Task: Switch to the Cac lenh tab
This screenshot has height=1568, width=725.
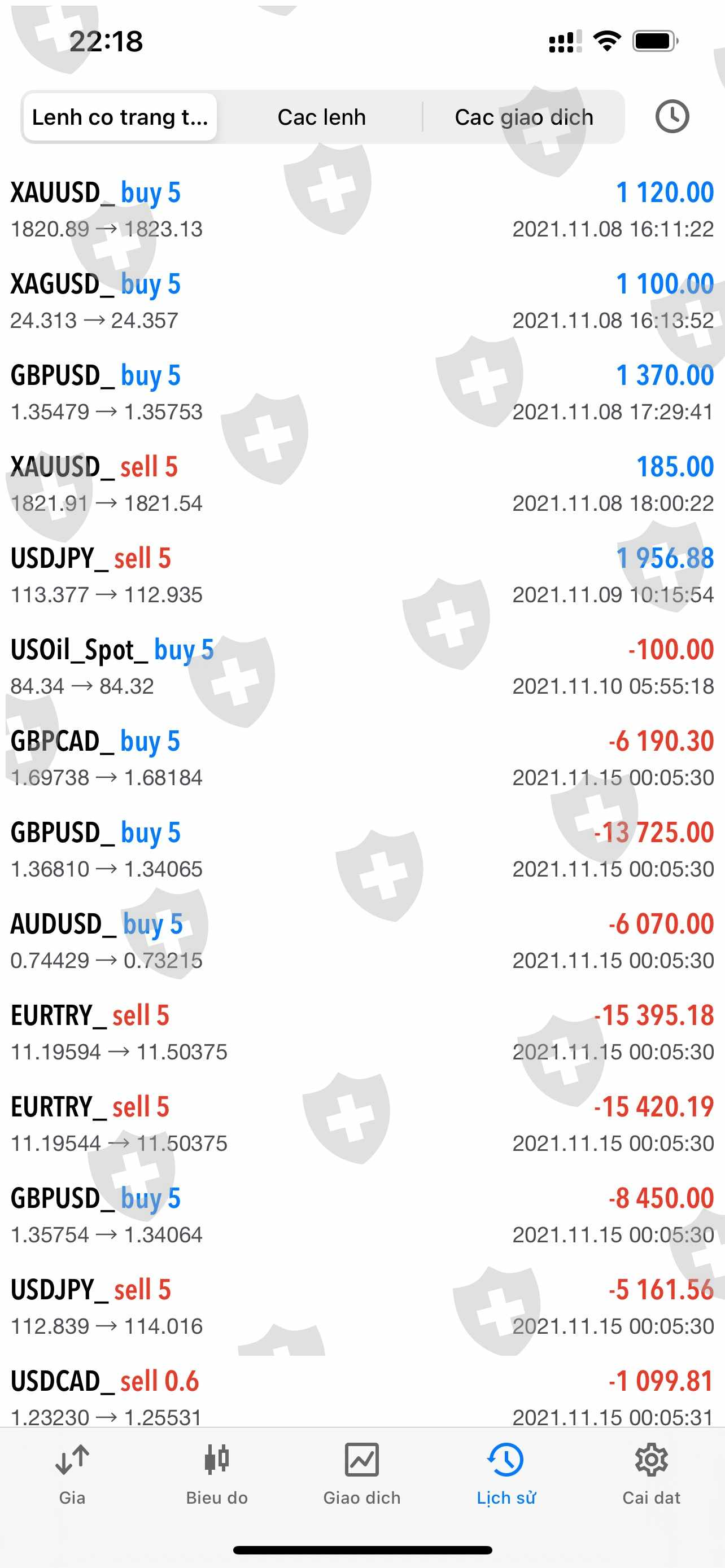Action: [321, 117]
